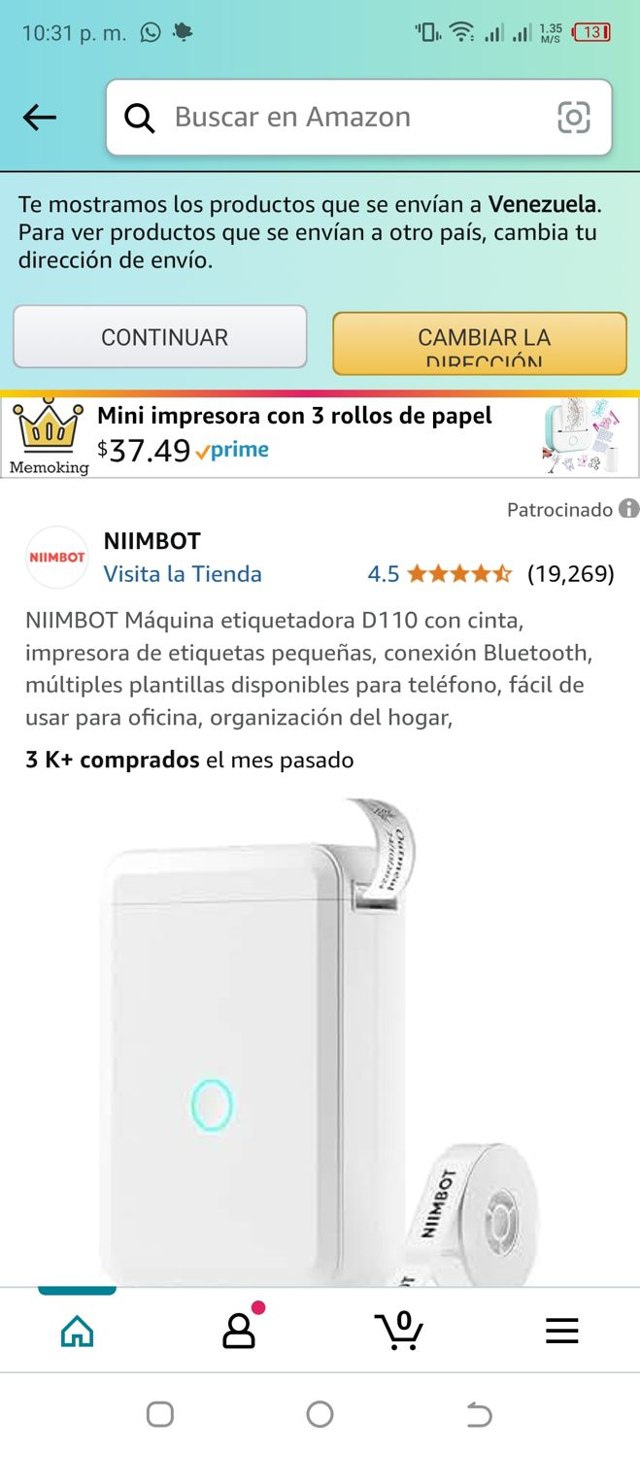The height and width of the screenshot is (1457, 640).
Task: Go back using the arrow icon
Action: coord(40,118)
